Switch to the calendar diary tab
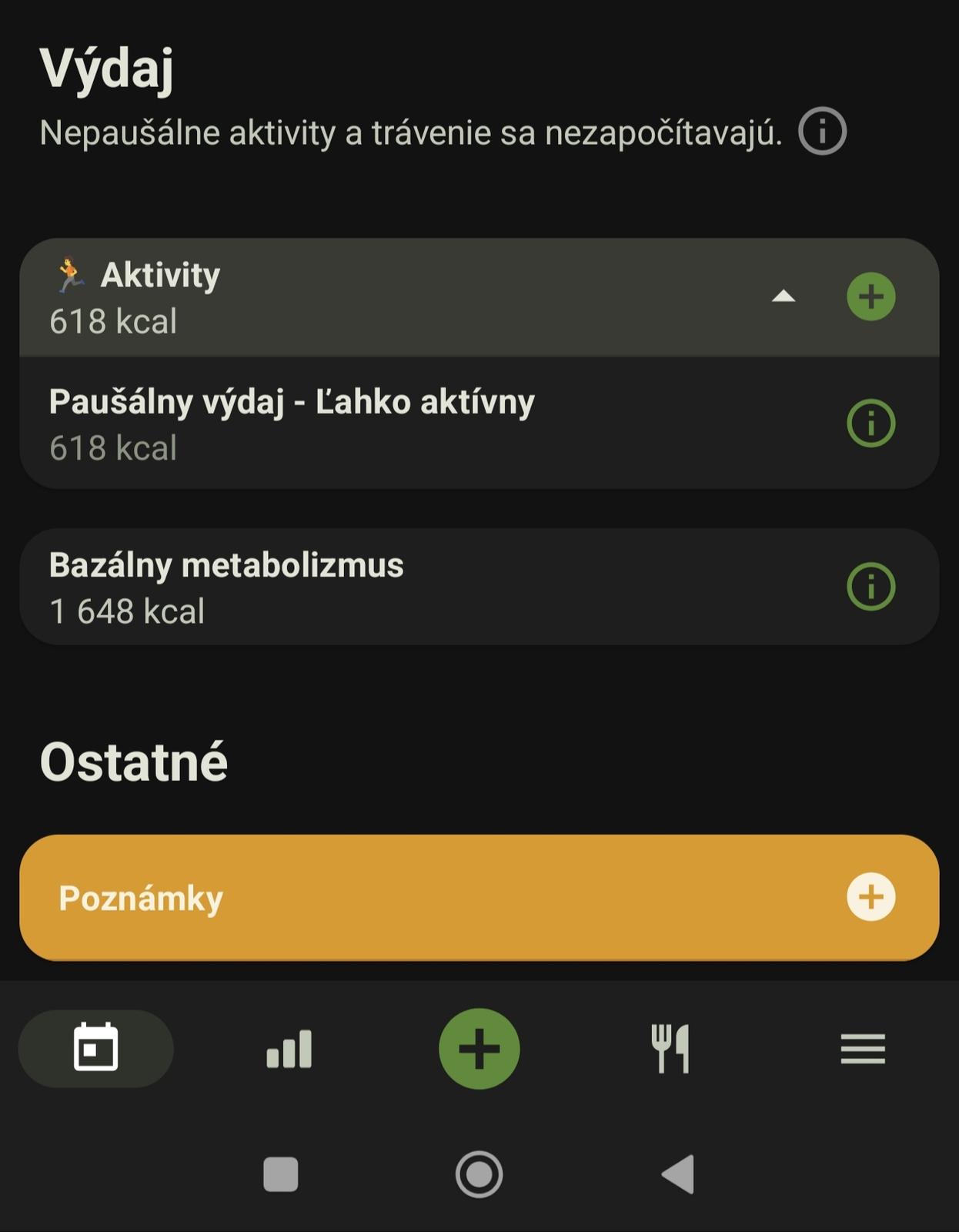Screen dimensions: 959x1232 point(96,1048)
